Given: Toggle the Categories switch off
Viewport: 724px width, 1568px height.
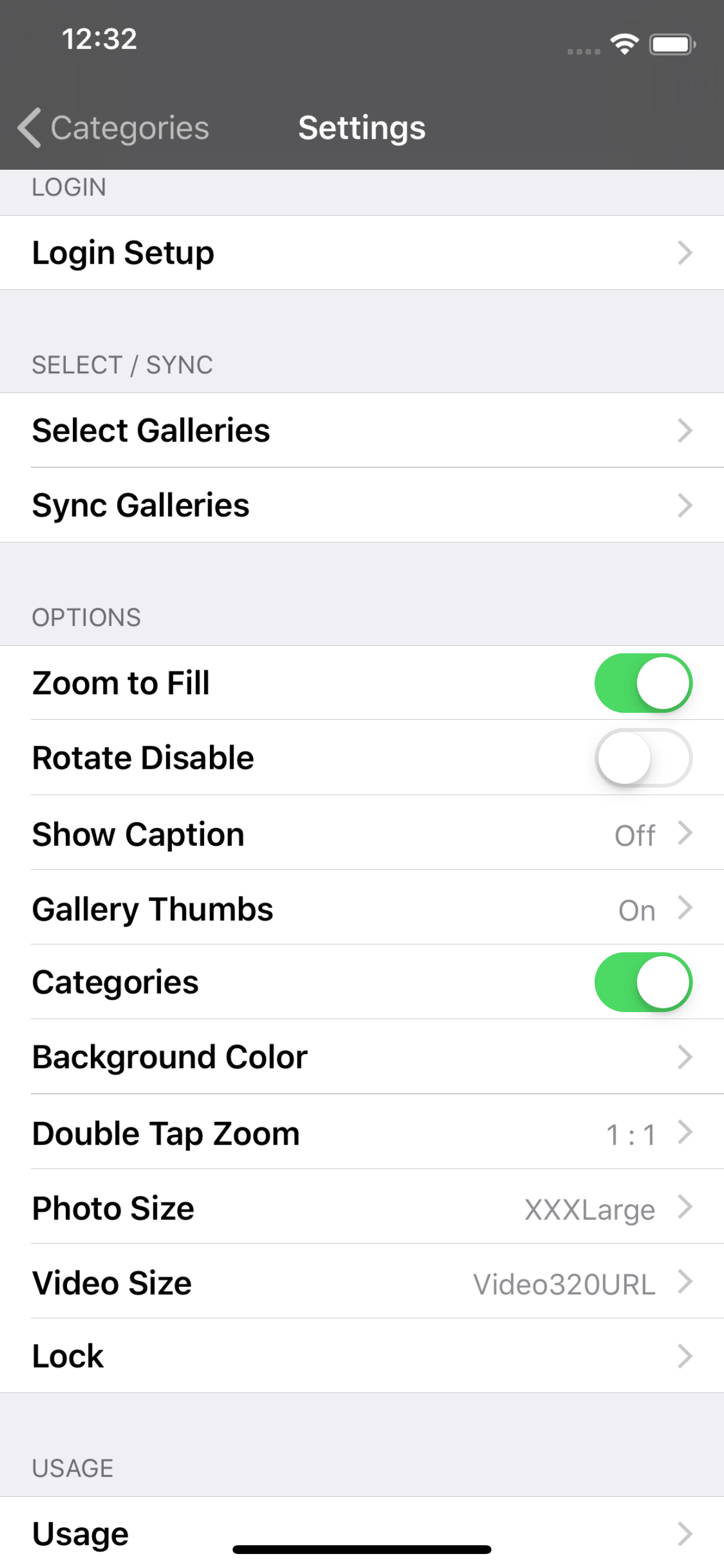Looking at the screenshot, I should [642, 982].
